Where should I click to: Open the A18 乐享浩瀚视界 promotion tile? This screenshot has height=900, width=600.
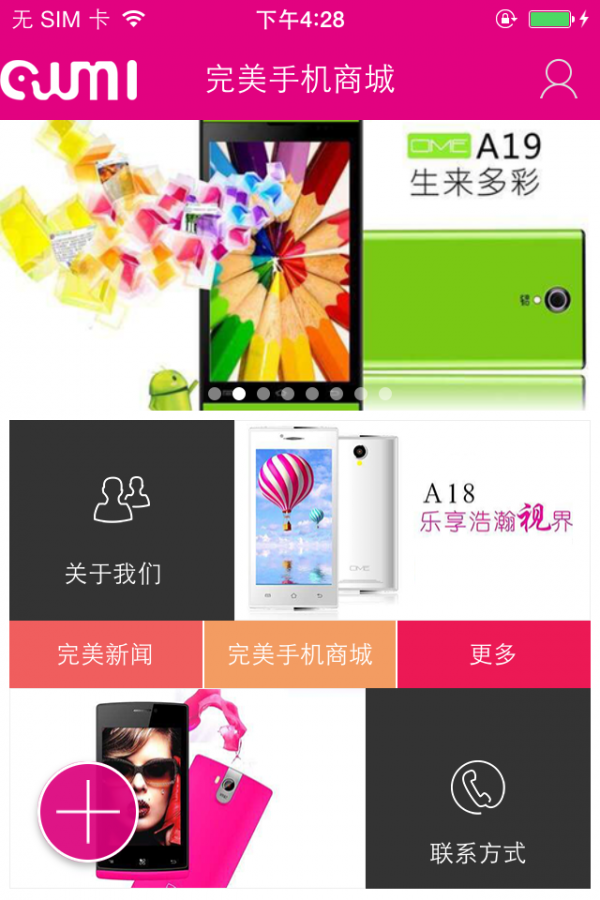coord(412,520)
